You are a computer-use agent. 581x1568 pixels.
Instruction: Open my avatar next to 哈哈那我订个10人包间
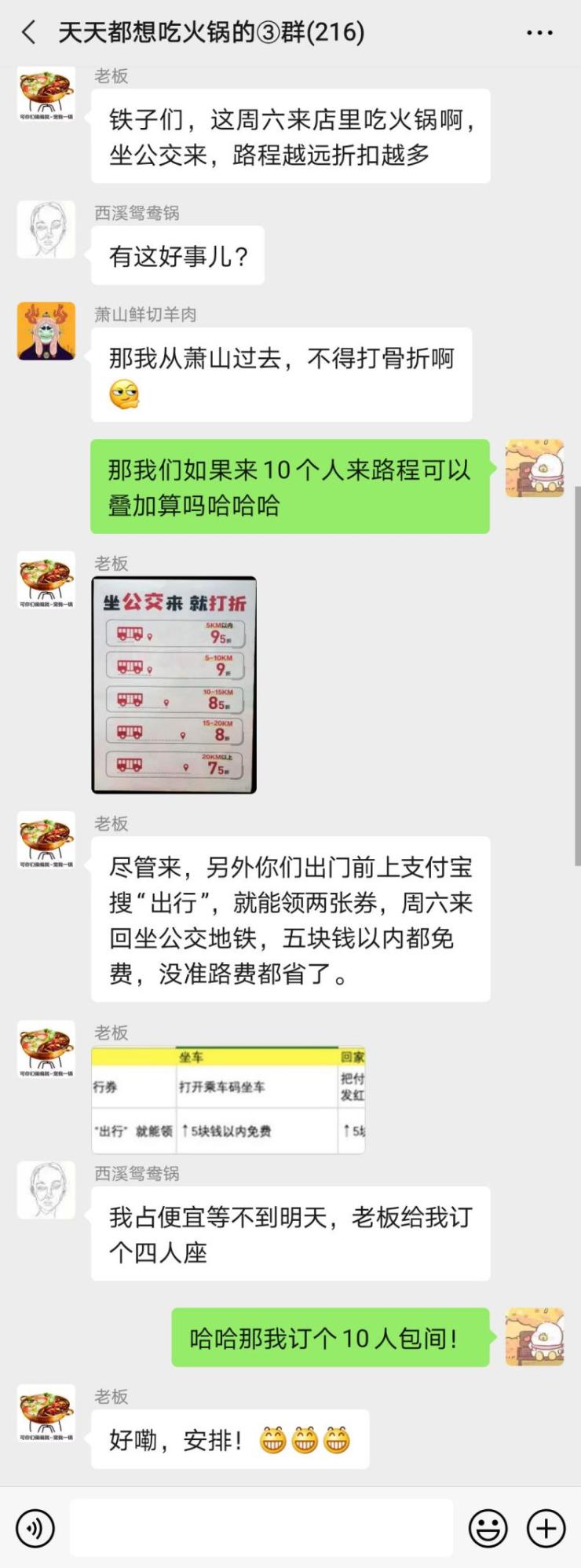click(535, 1336)
